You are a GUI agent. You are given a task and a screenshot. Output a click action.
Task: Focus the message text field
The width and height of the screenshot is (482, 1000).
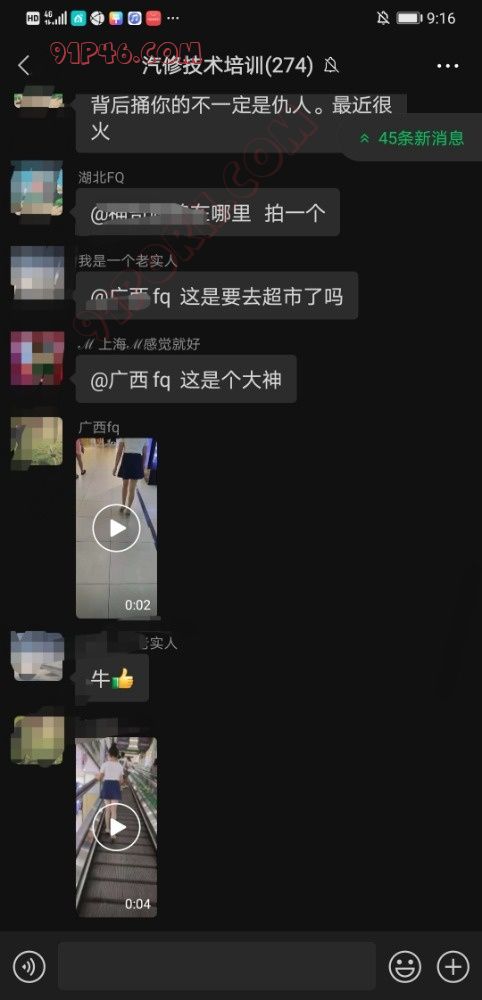(217, 966)
